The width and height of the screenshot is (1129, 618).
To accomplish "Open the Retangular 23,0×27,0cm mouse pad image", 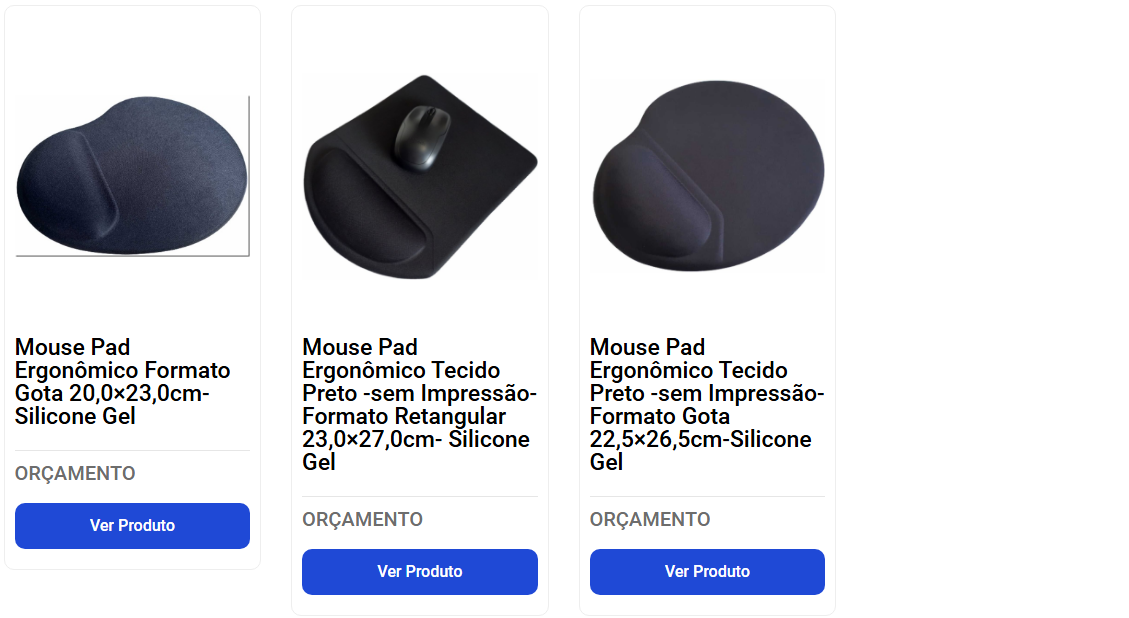I will click(x=420, y=176).
